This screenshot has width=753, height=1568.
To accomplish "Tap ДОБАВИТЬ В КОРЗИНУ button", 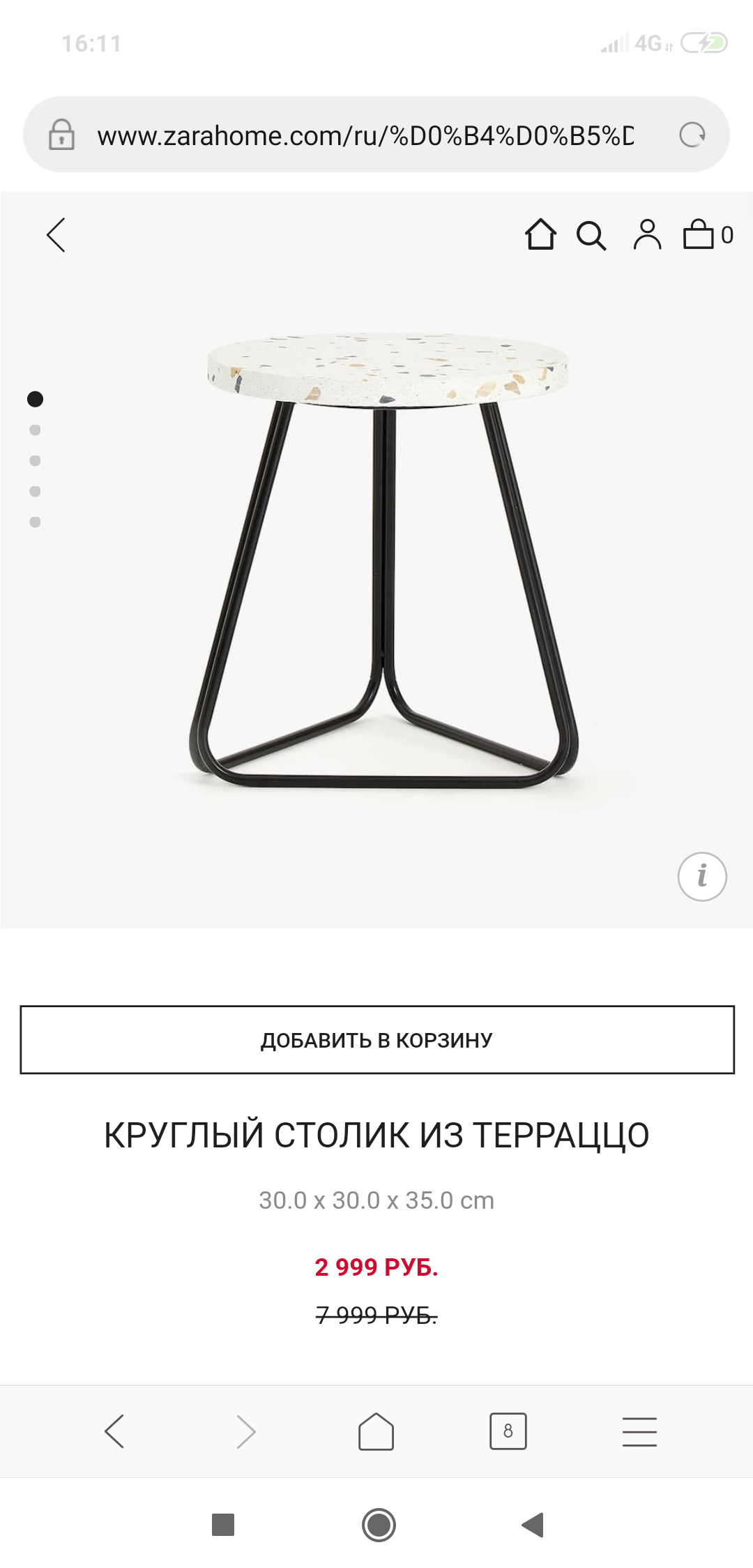I will pyautogui.click(x=377, y=1039).
